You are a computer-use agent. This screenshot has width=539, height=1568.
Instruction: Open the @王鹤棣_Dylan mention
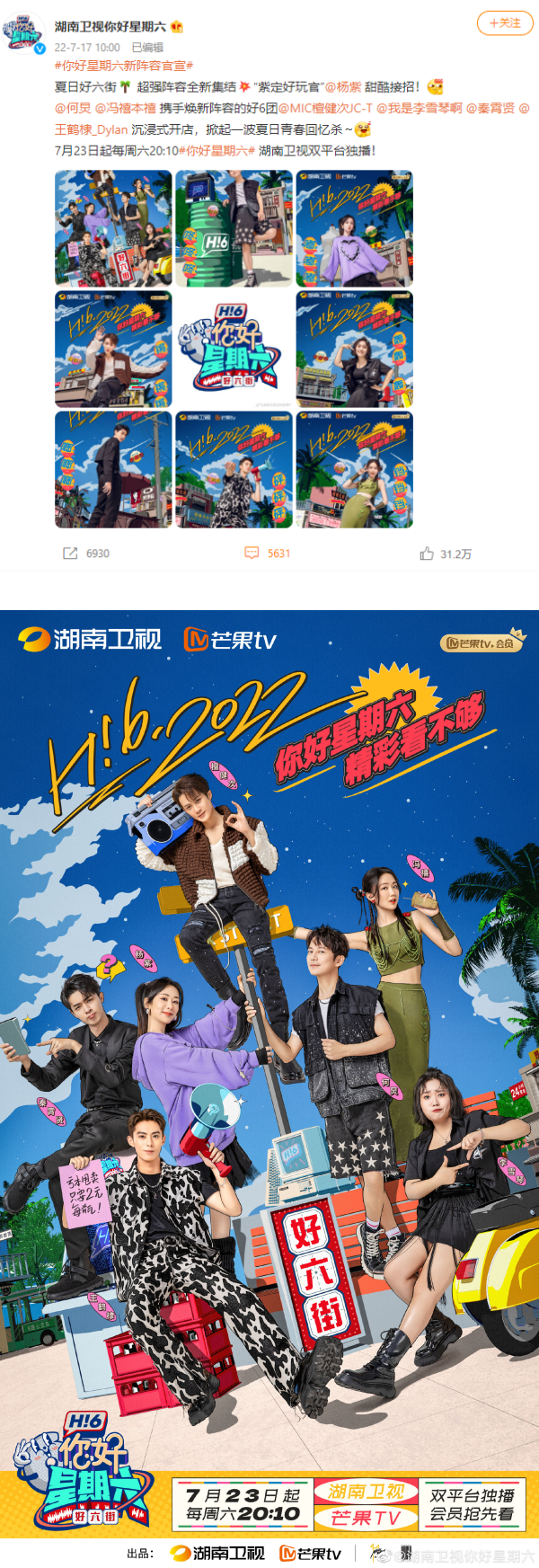(91, 129)
